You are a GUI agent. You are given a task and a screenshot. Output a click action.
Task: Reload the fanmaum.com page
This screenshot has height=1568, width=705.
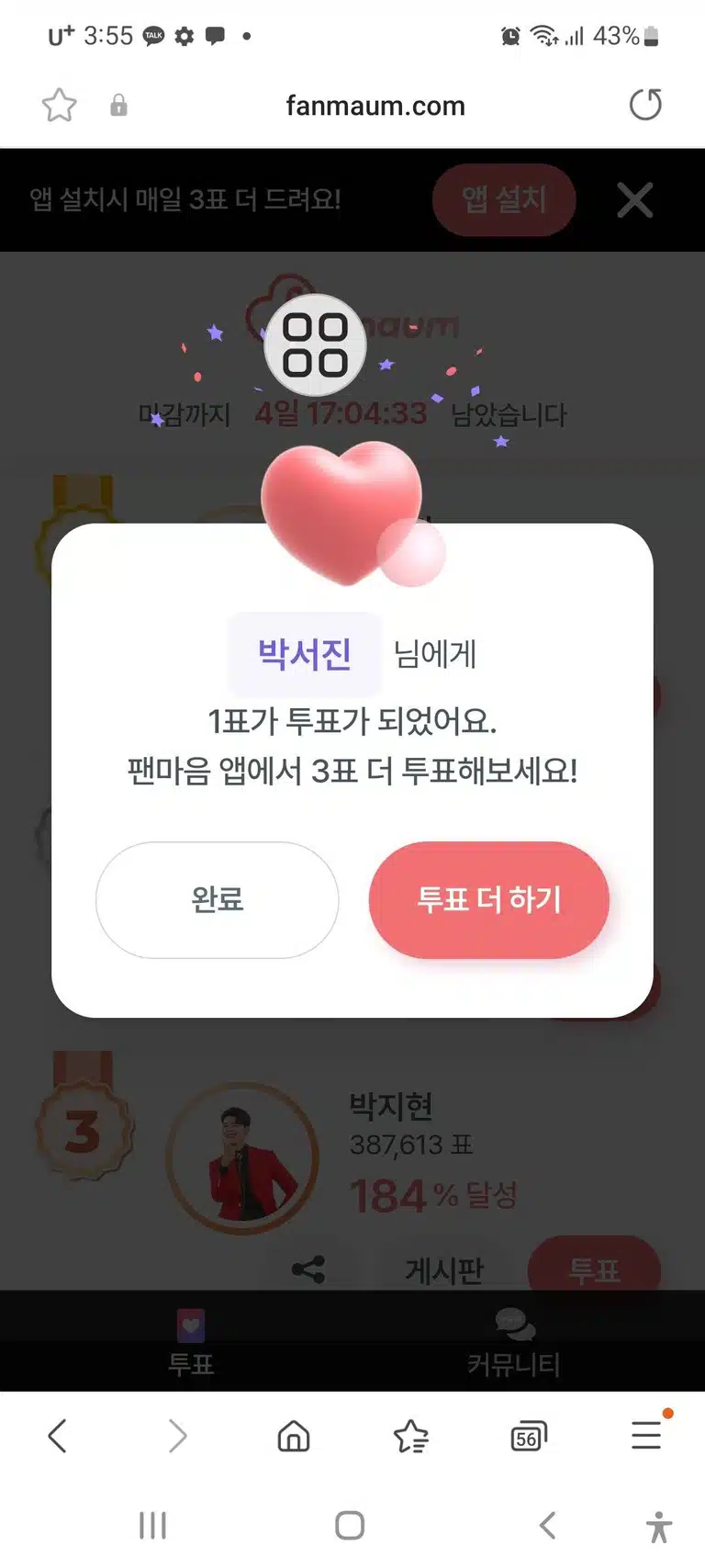pos(645,105)
